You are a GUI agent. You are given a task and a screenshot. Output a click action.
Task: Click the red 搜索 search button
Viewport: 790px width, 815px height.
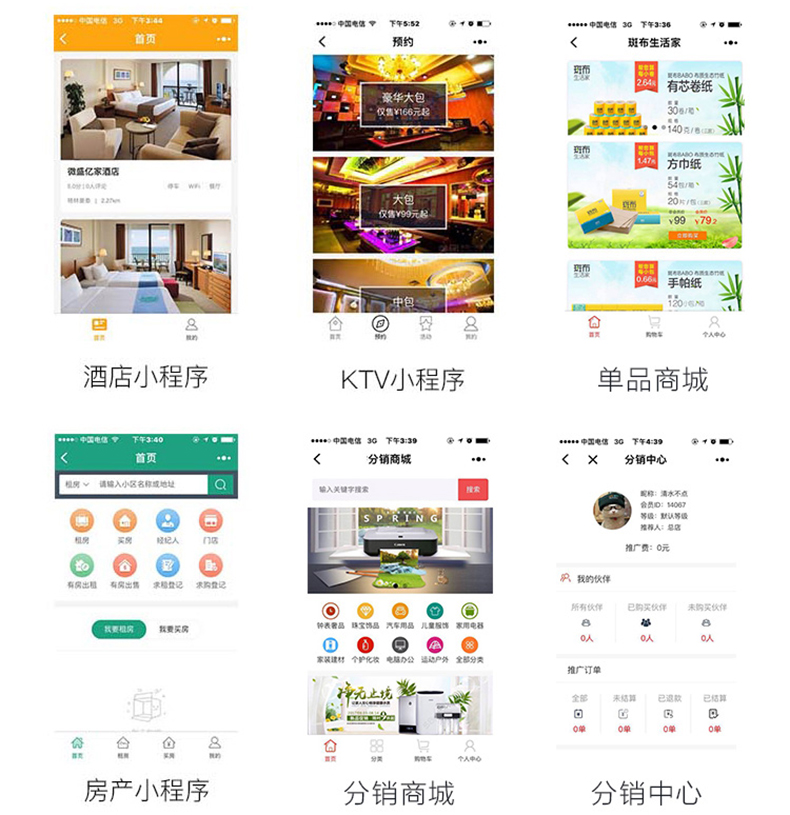(x=474, y=489)
